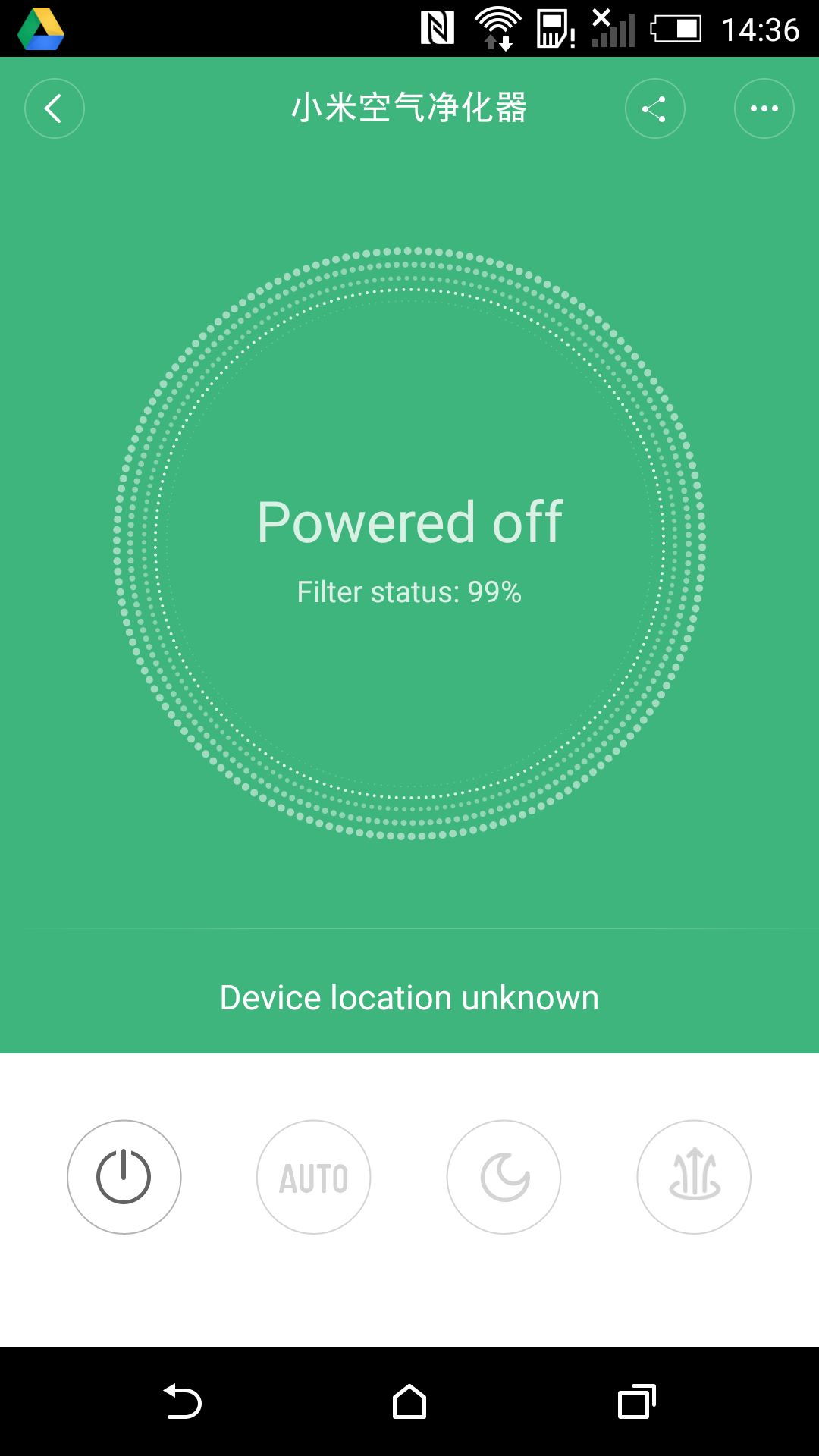
Task: Tap the system home button
Action: point(409,1401)
